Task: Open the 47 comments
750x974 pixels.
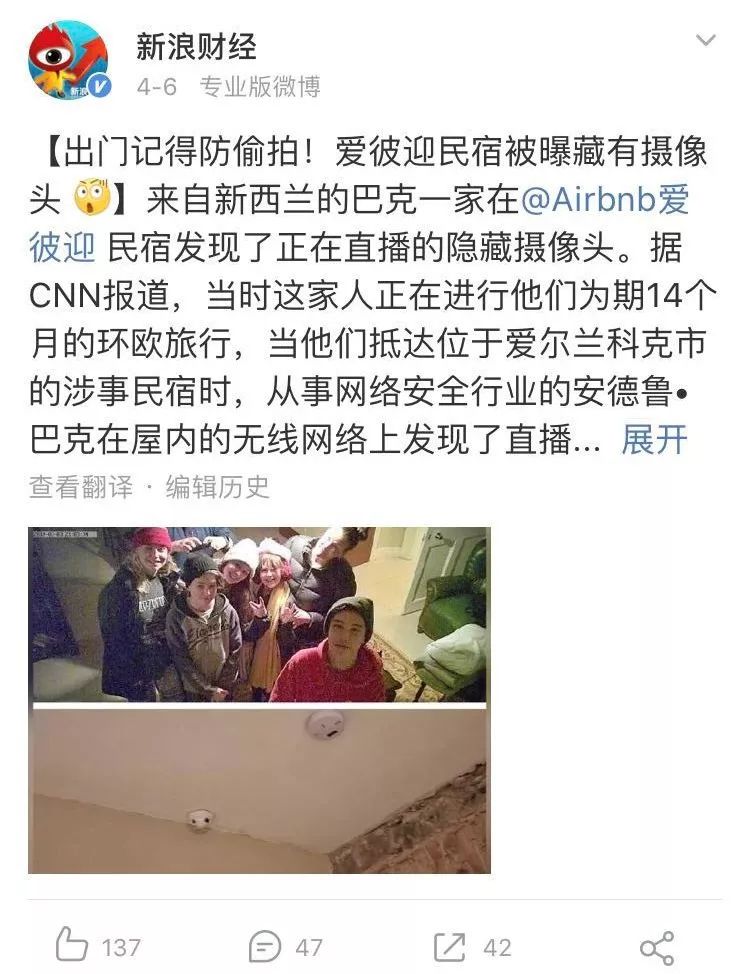Action: [x=285, y=945]
